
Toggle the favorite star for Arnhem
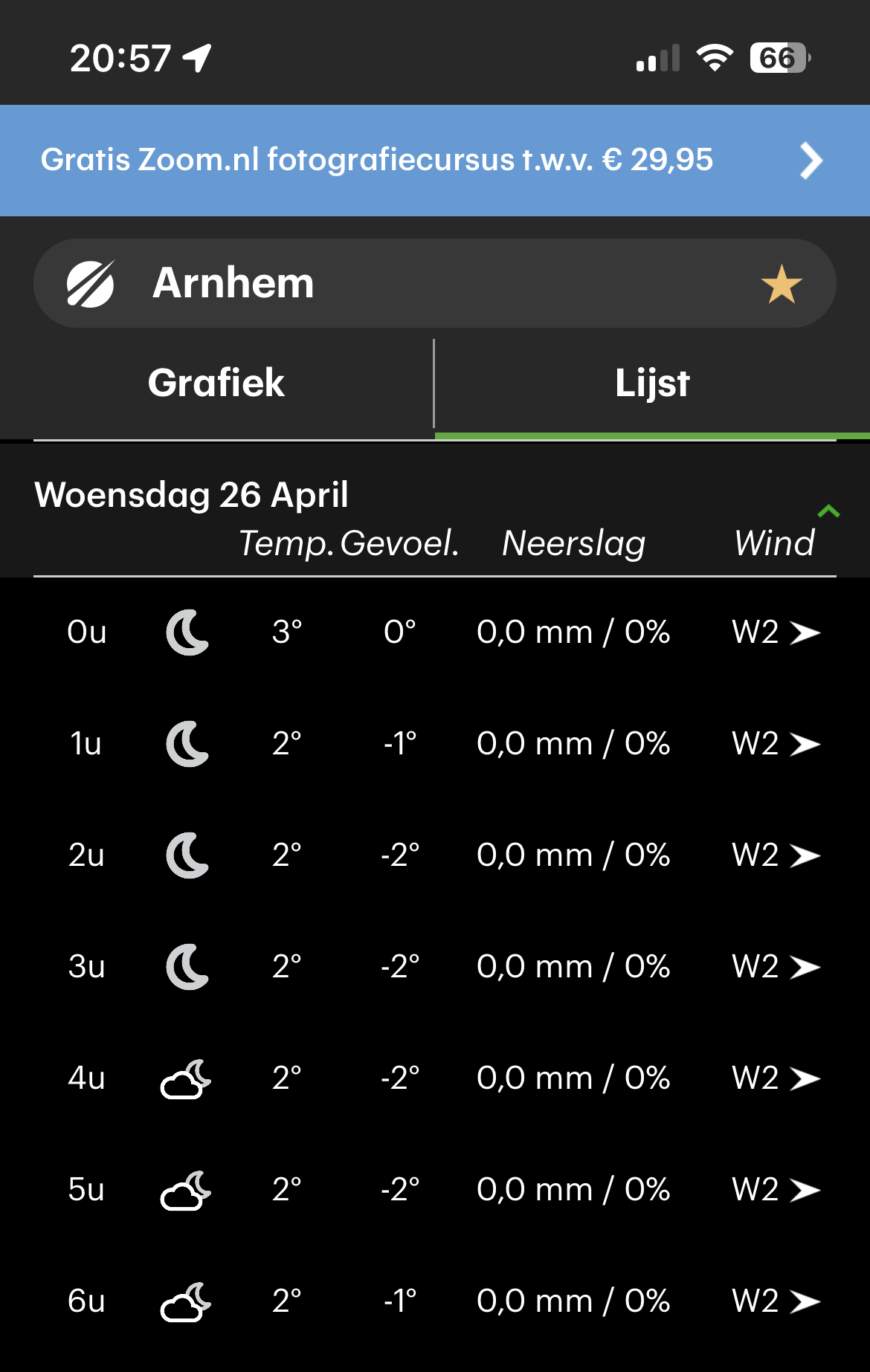point(782,284)
